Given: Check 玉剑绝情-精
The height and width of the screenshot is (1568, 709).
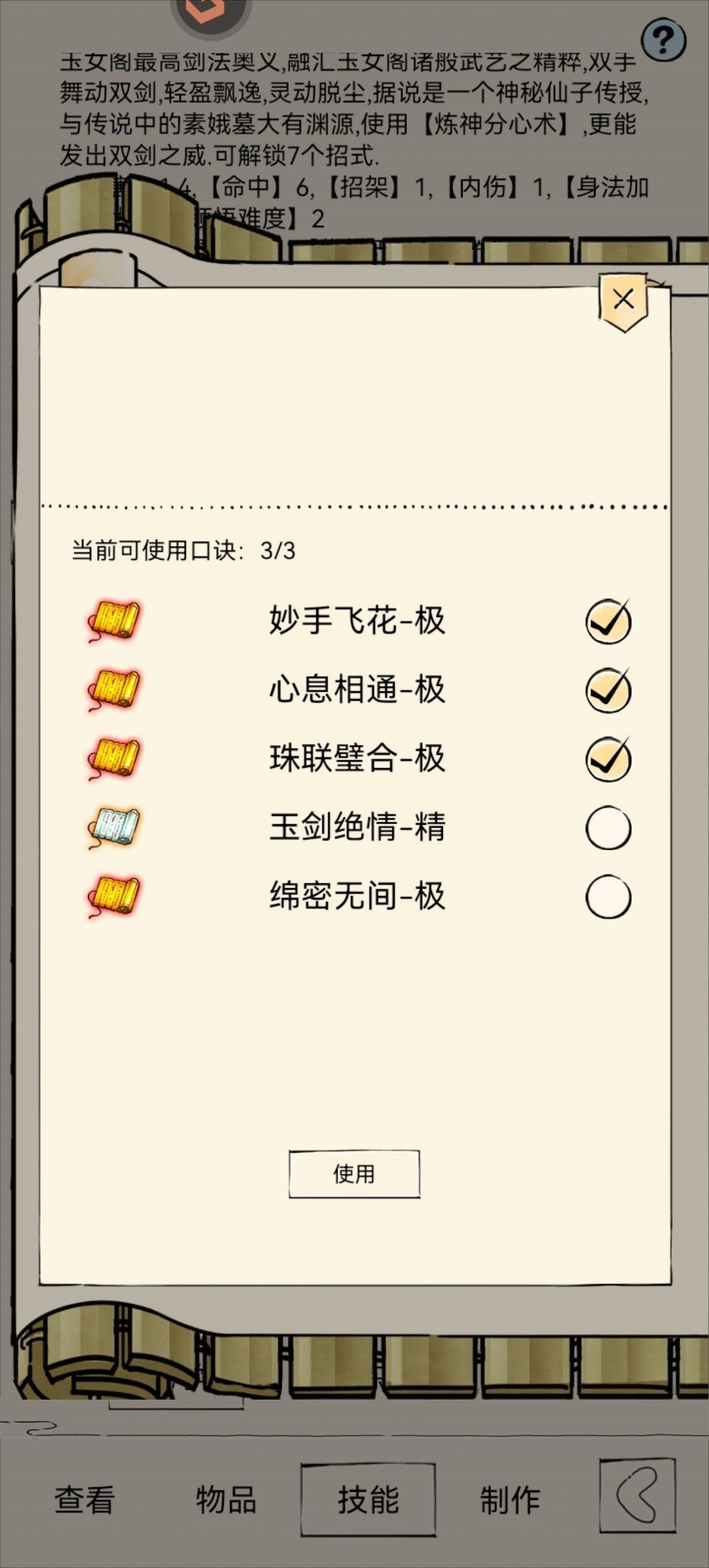Looking at the screenshot, I should tap(608, 828).
